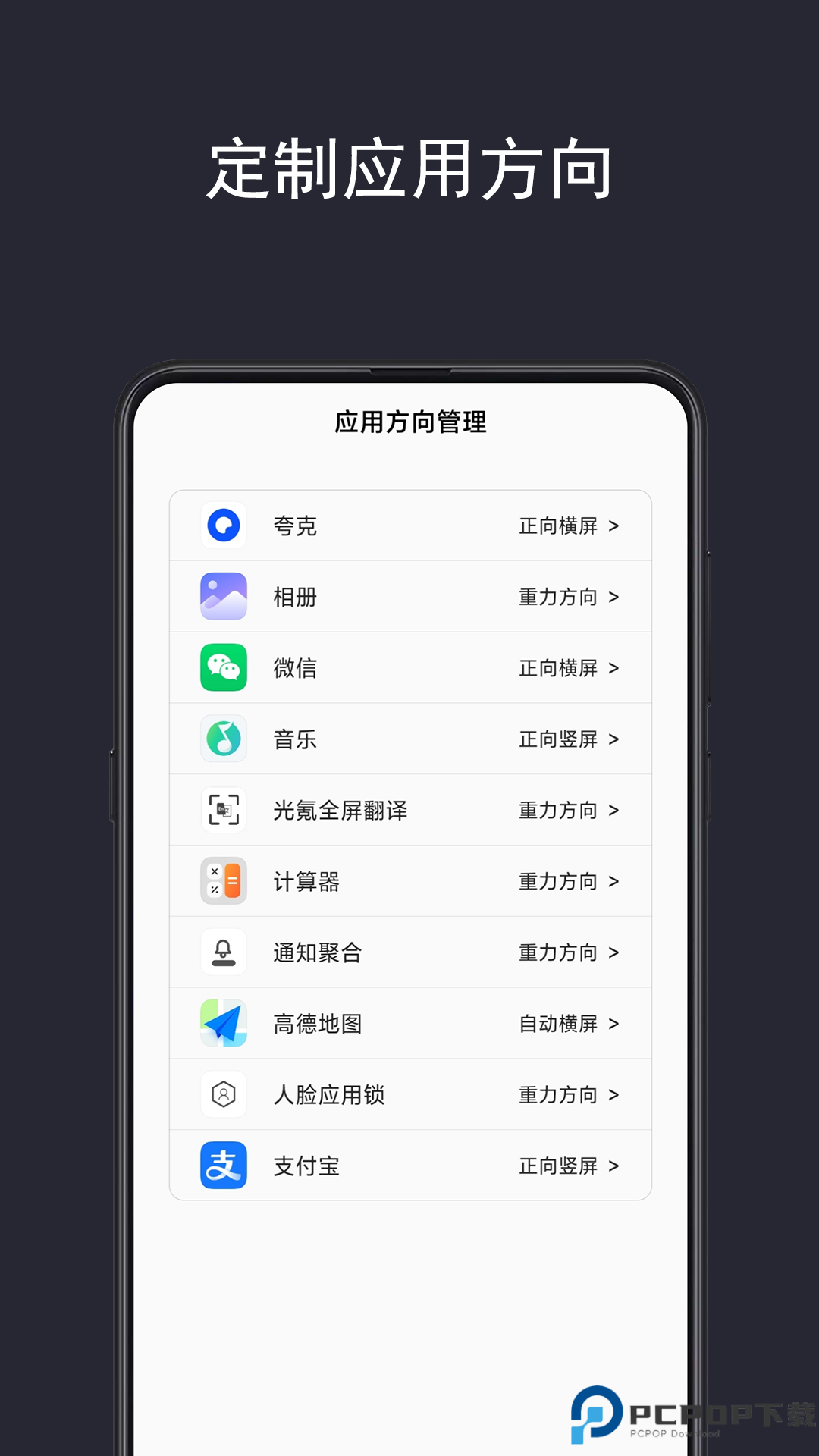Screen dimensions: 819x1456
Task: Click the 微信 WeChat icon
Action: [224, 668]
